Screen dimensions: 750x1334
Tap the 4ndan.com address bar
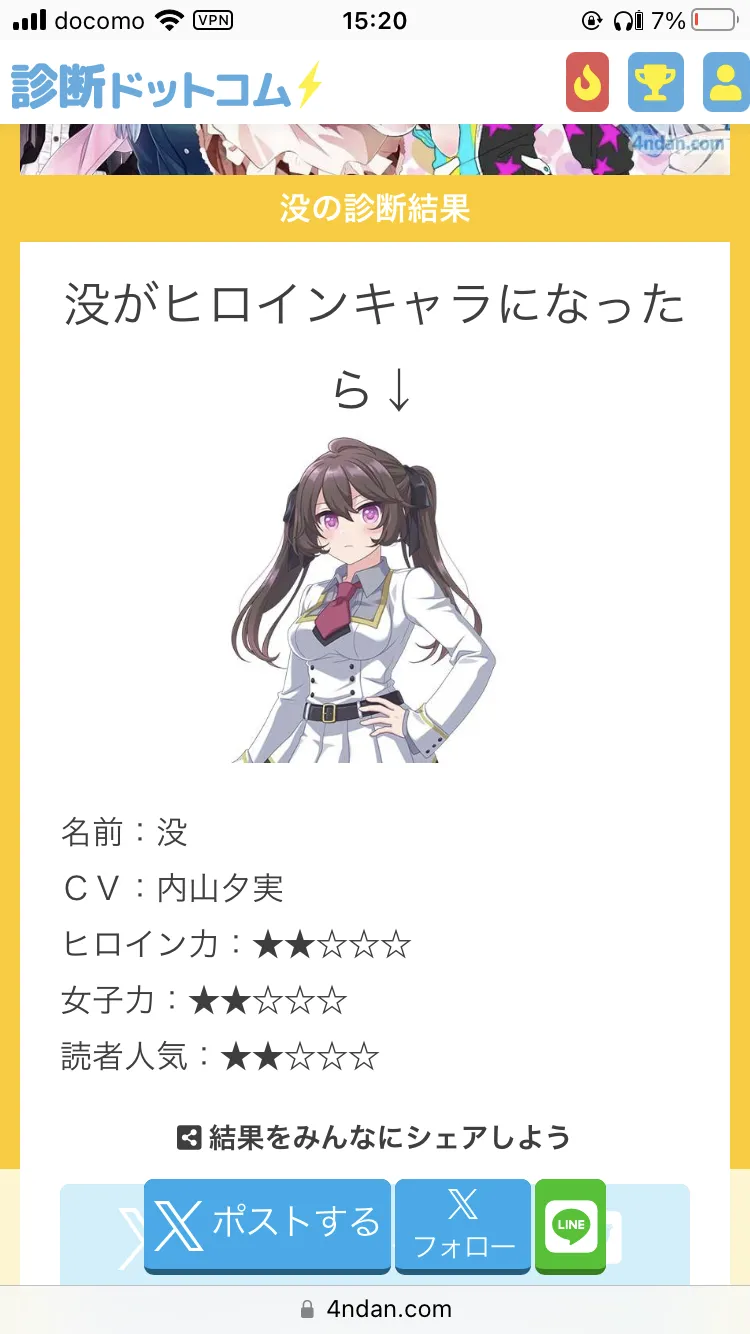(x=375, y=1308)
